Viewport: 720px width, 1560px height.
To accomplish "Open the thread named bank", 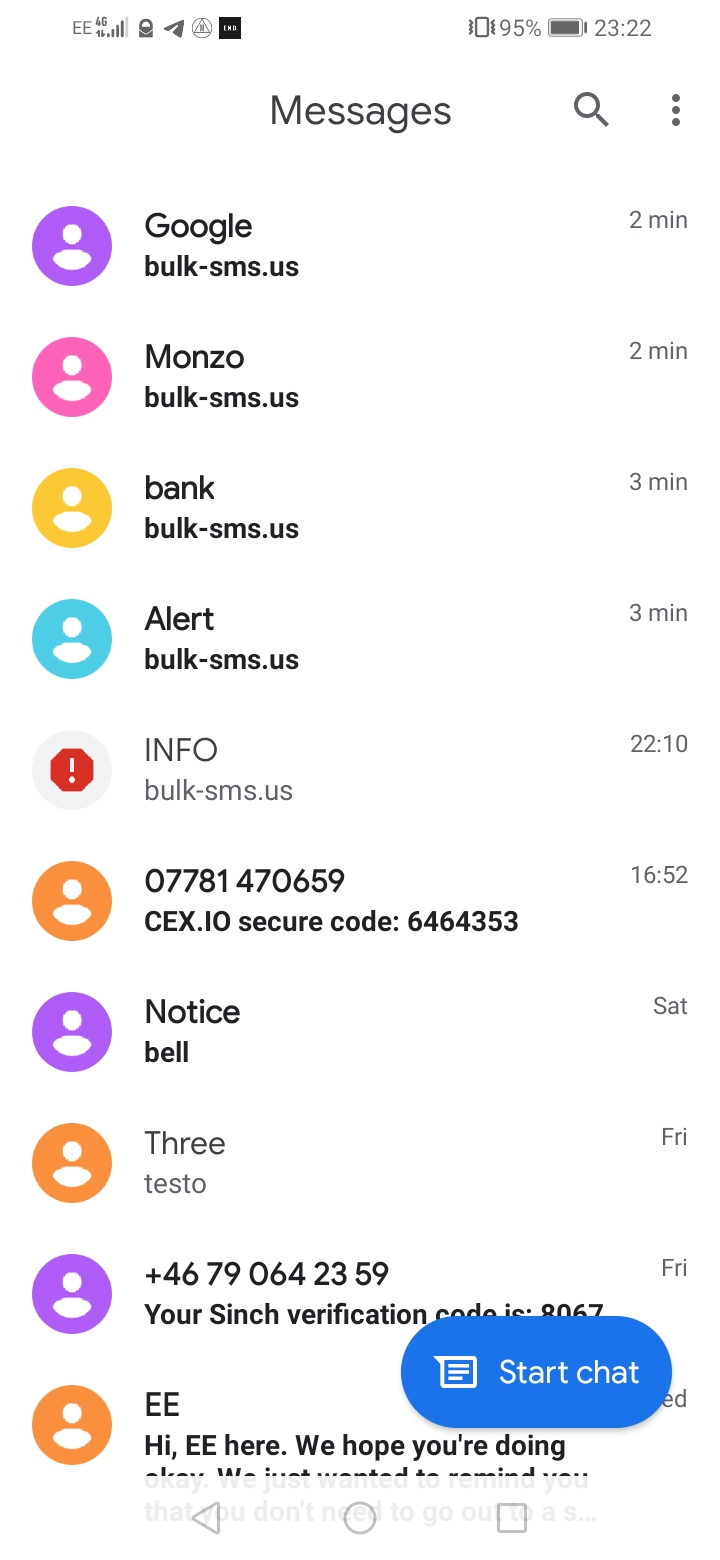I will click(360, 508).
